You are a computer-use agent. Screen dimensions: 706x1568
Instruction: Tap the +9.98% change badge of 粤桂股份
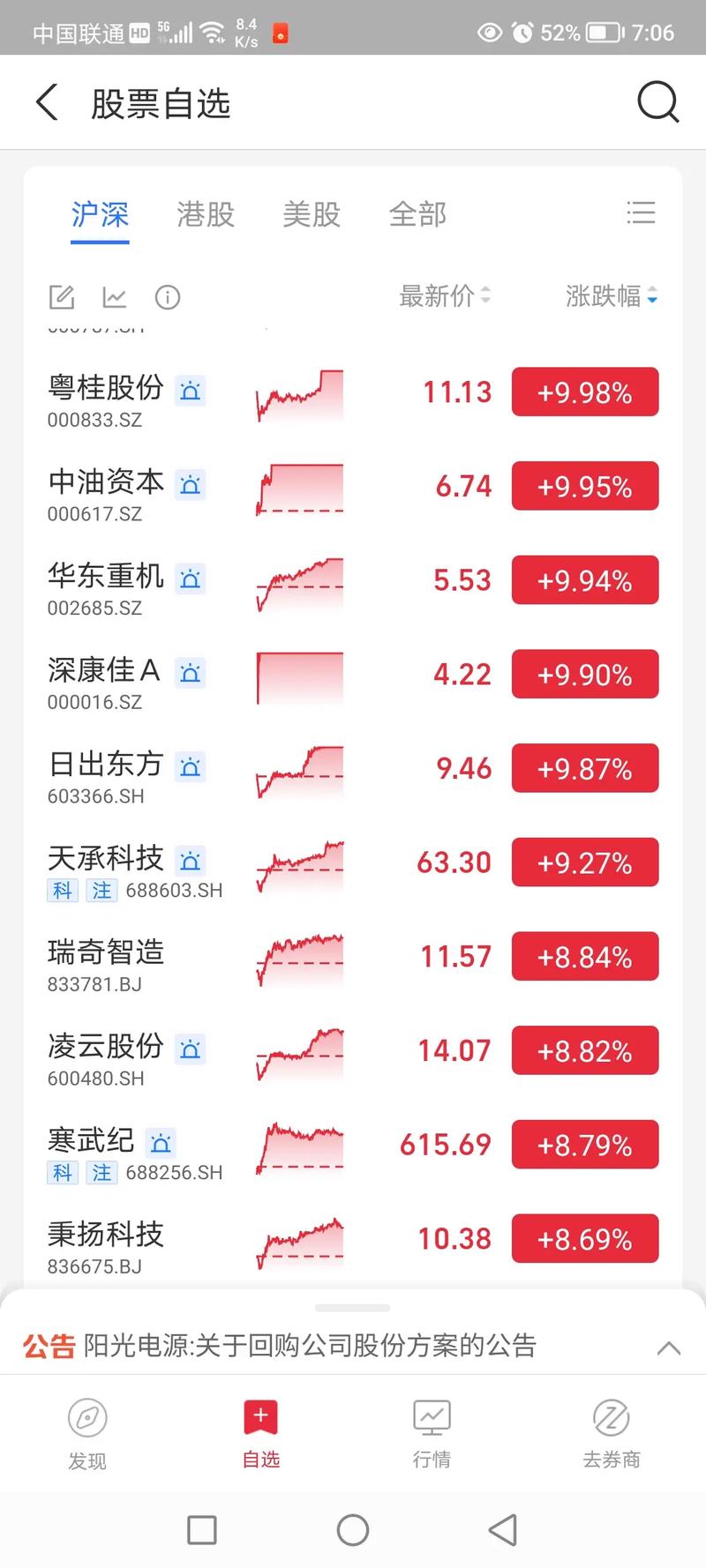click(x=584, y=392)
